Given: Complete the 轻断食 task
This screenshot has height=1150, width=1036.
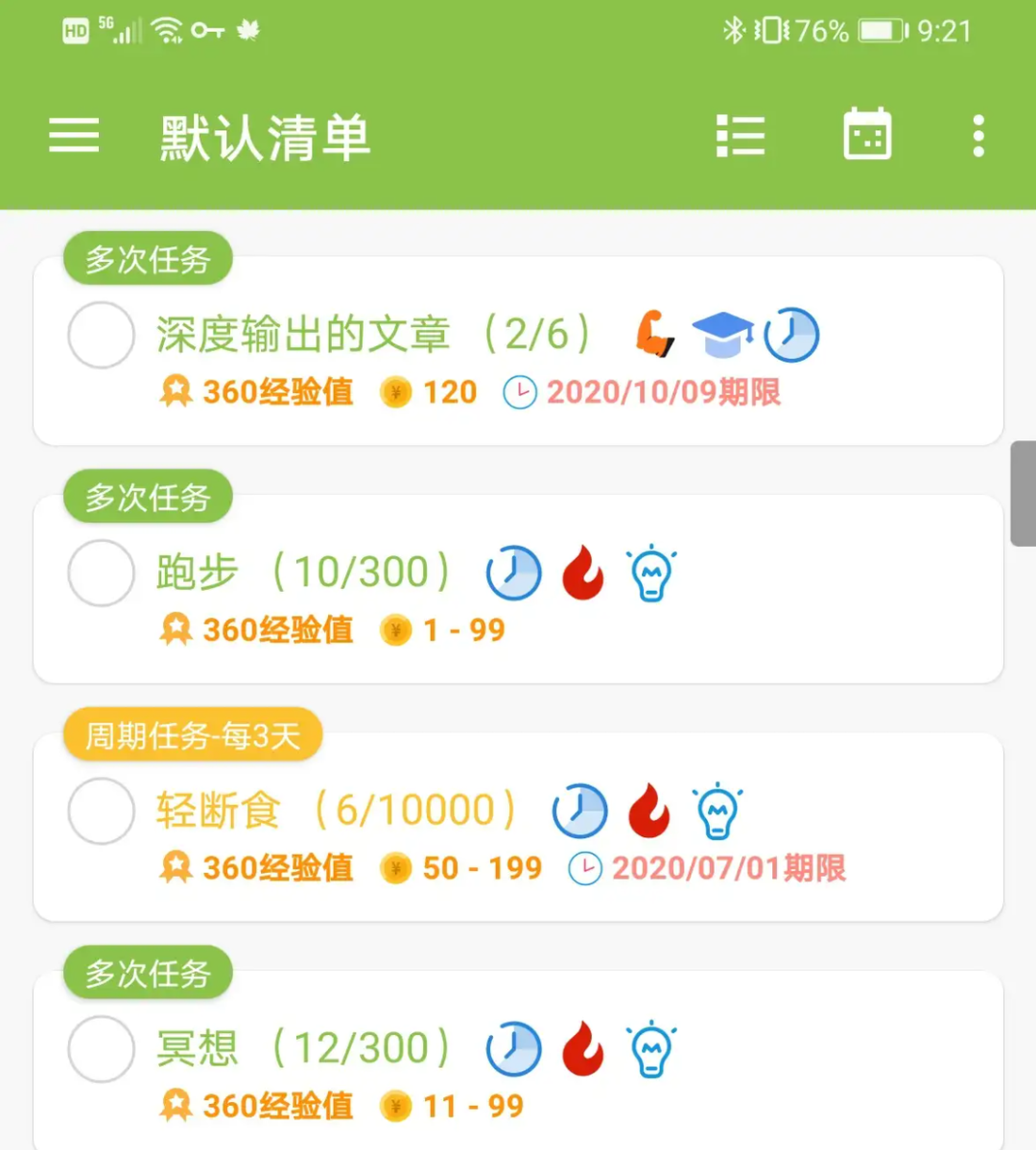Looking at the screenshot, I should [101, 810].
